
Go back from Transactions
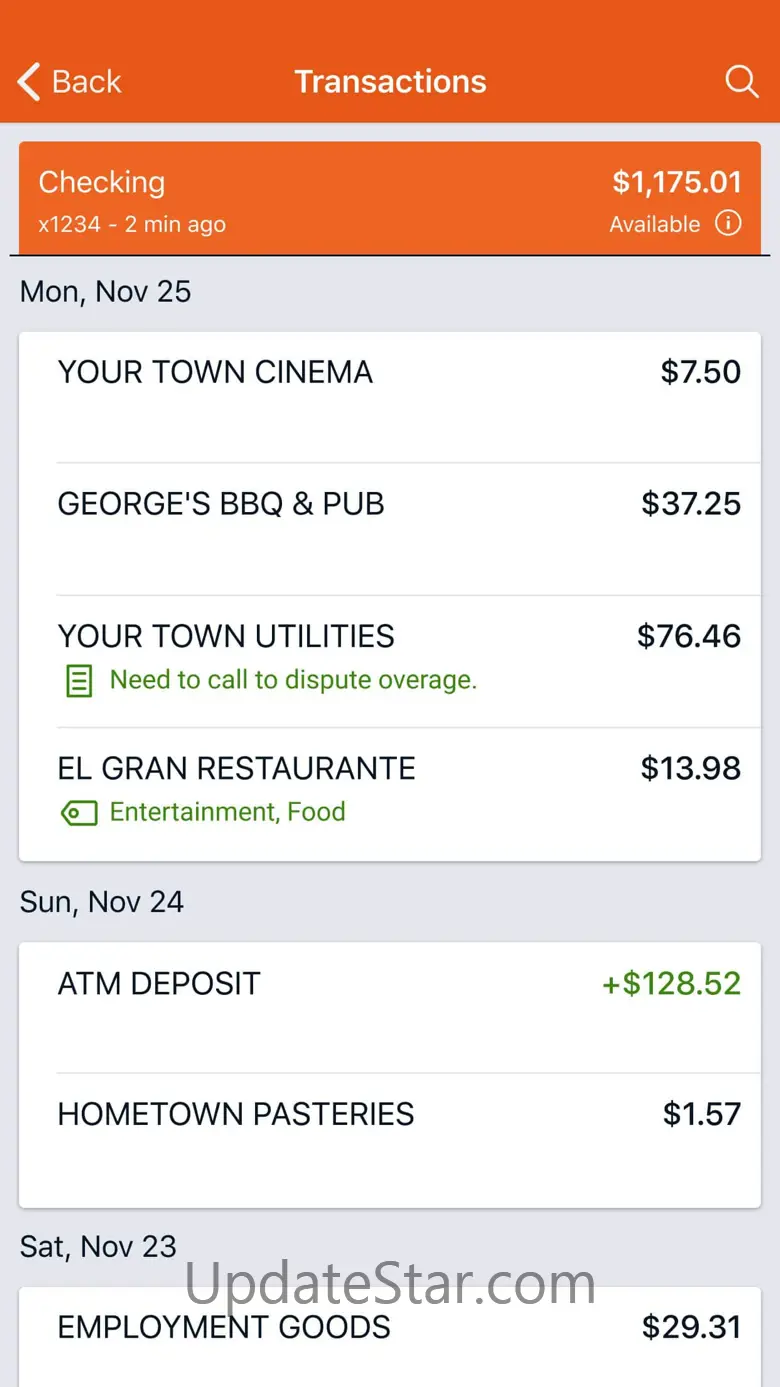click(70, 82)
